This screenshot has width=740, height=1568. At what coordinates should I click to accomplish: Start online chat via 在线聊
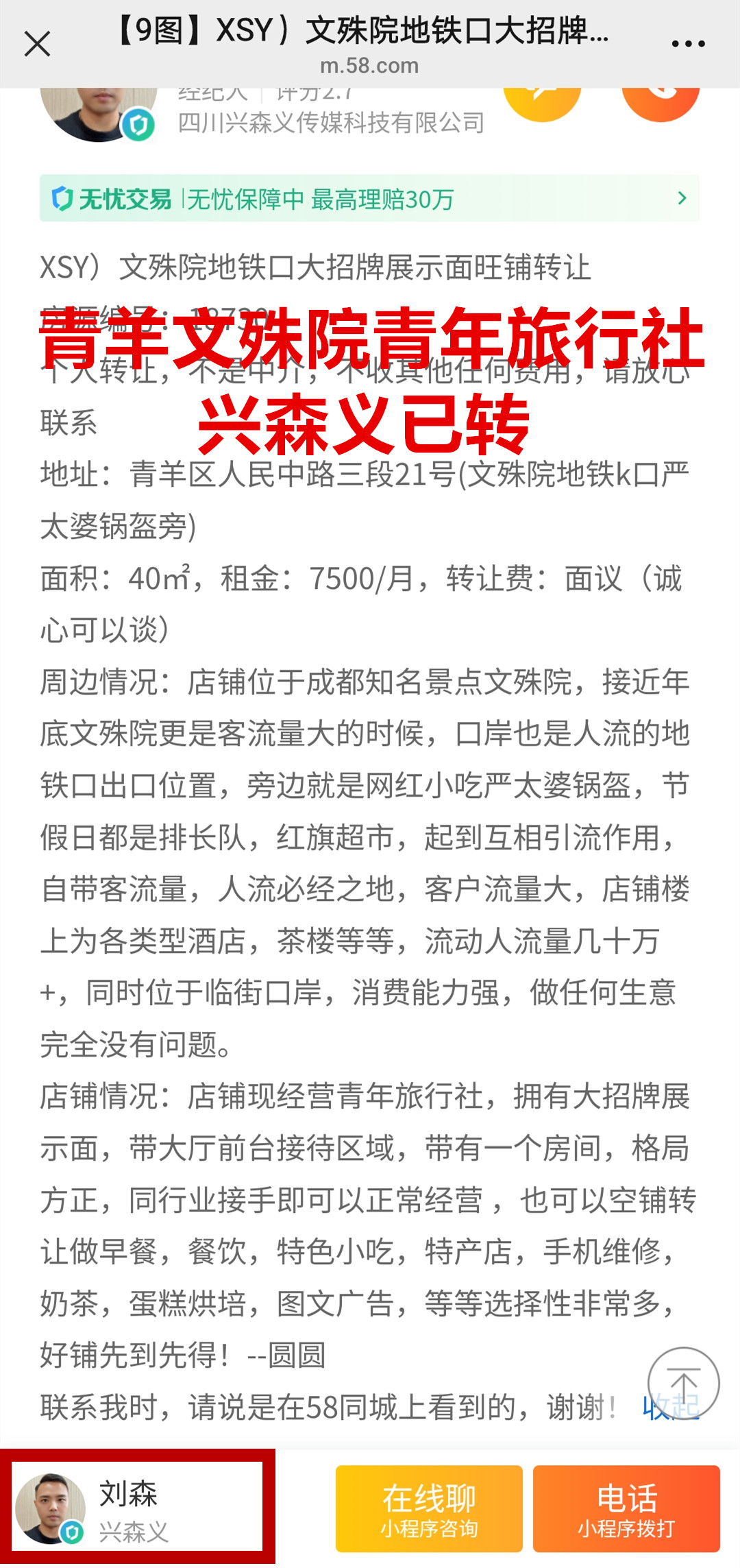click(429, 1510)
